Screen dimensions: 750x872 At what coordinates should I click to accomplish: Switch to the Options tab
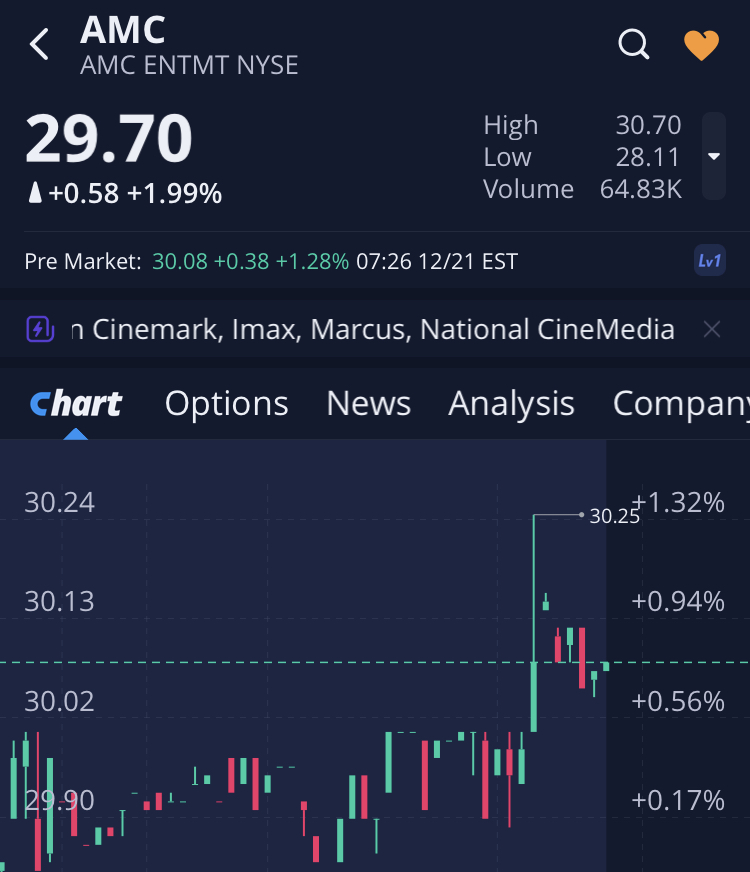(226, 403)
